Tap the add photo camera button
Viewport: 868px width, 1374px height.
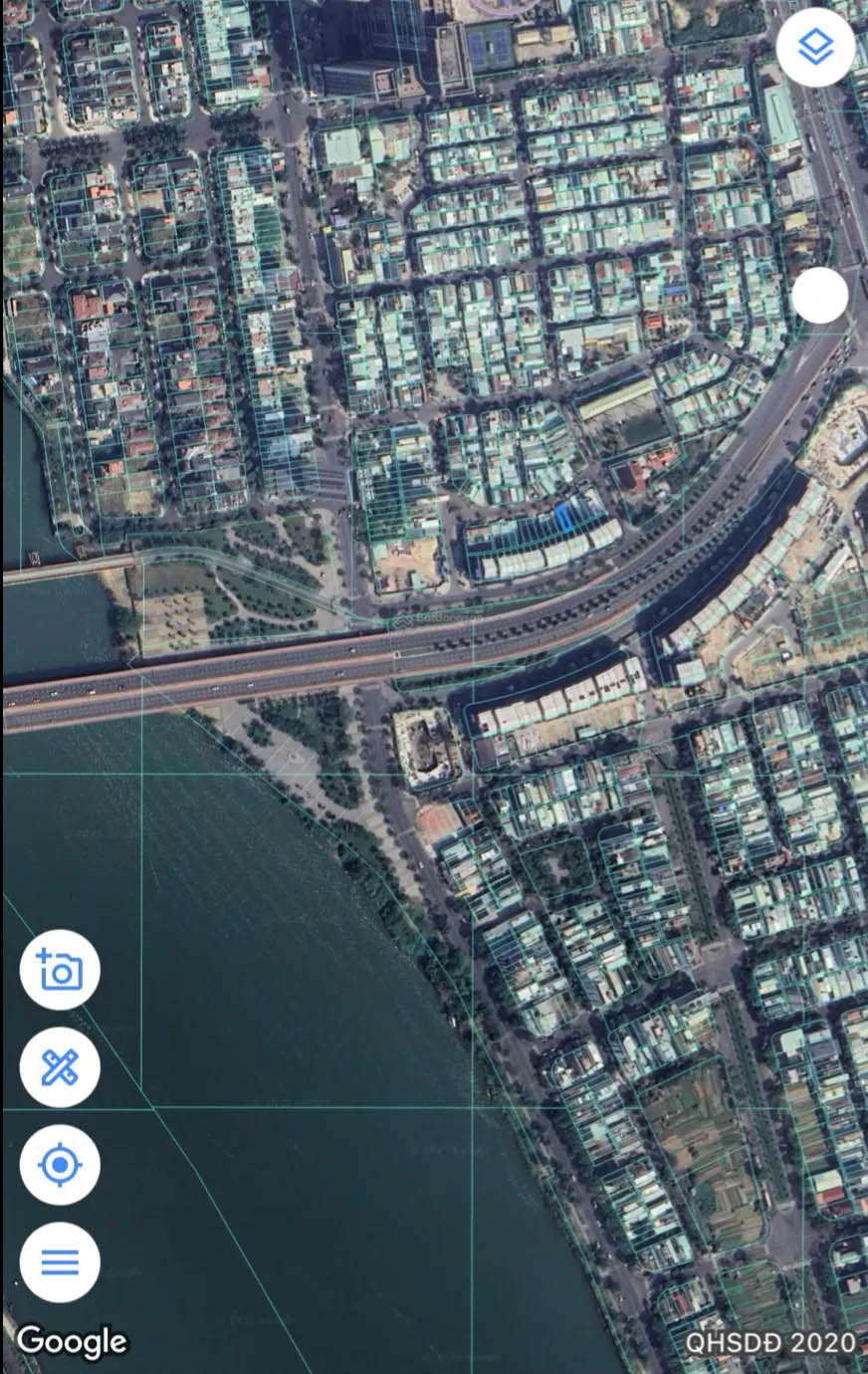pos(60,970)
